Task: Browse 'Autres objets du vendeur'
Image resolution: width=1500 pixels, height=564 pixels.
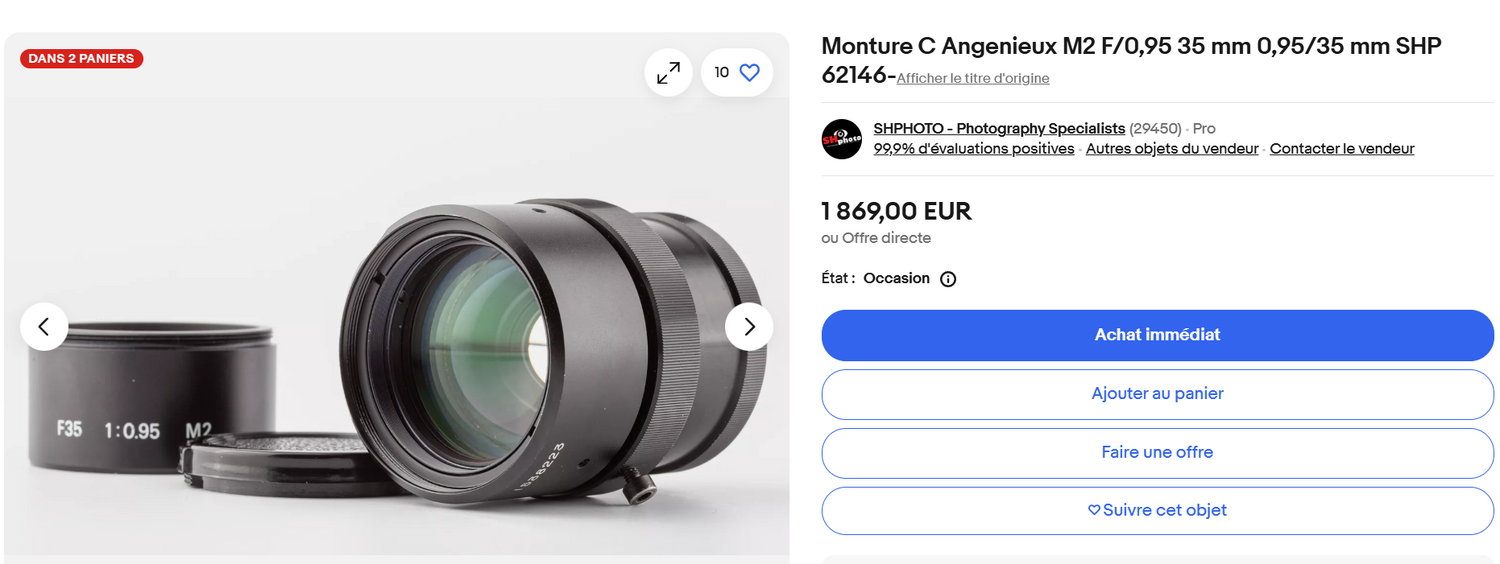Action: [1171, 149]
